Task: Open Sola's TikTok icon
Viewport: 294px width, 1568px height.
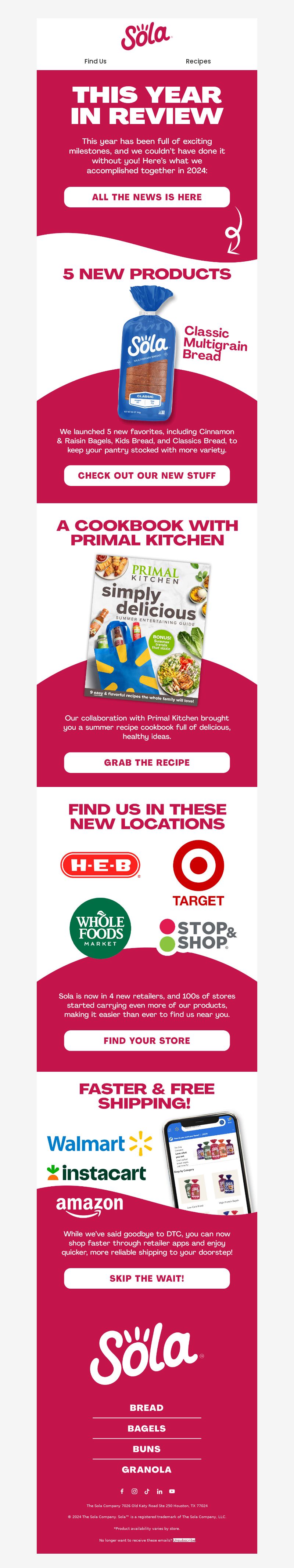Action: (x=147, y=1491)
